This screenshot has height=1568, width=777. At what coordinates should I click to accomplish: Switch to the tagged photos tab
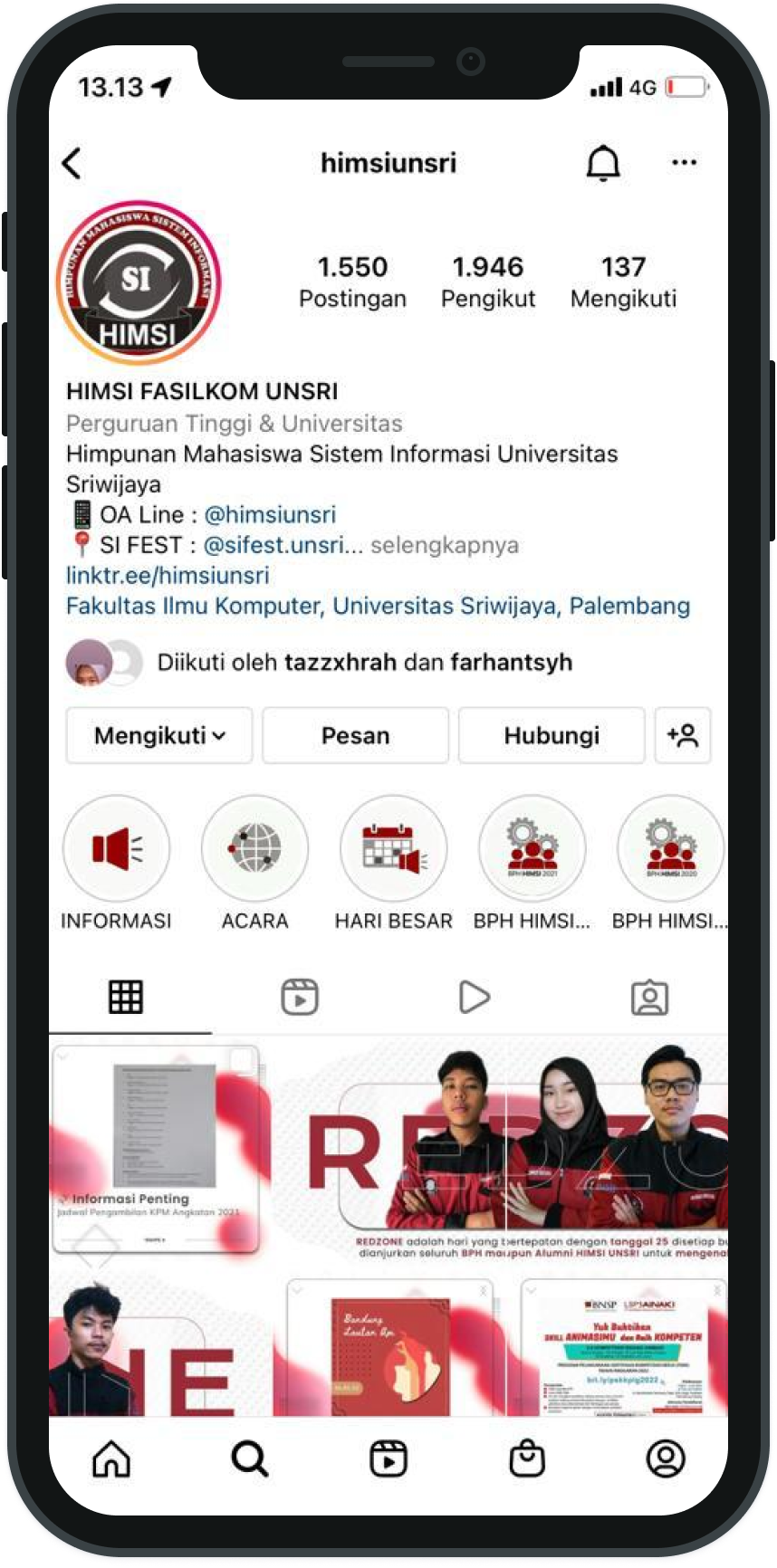click(x=648, y=998)
